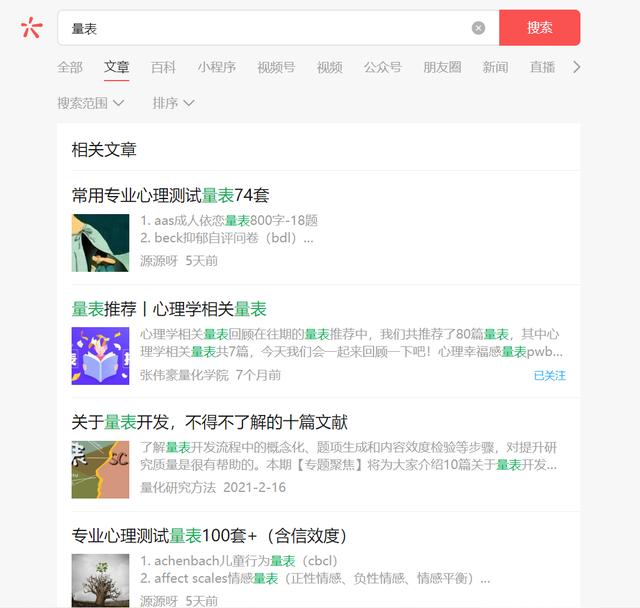Switch to the 全部 tab
Screen dimensions: 640x608
70,67
